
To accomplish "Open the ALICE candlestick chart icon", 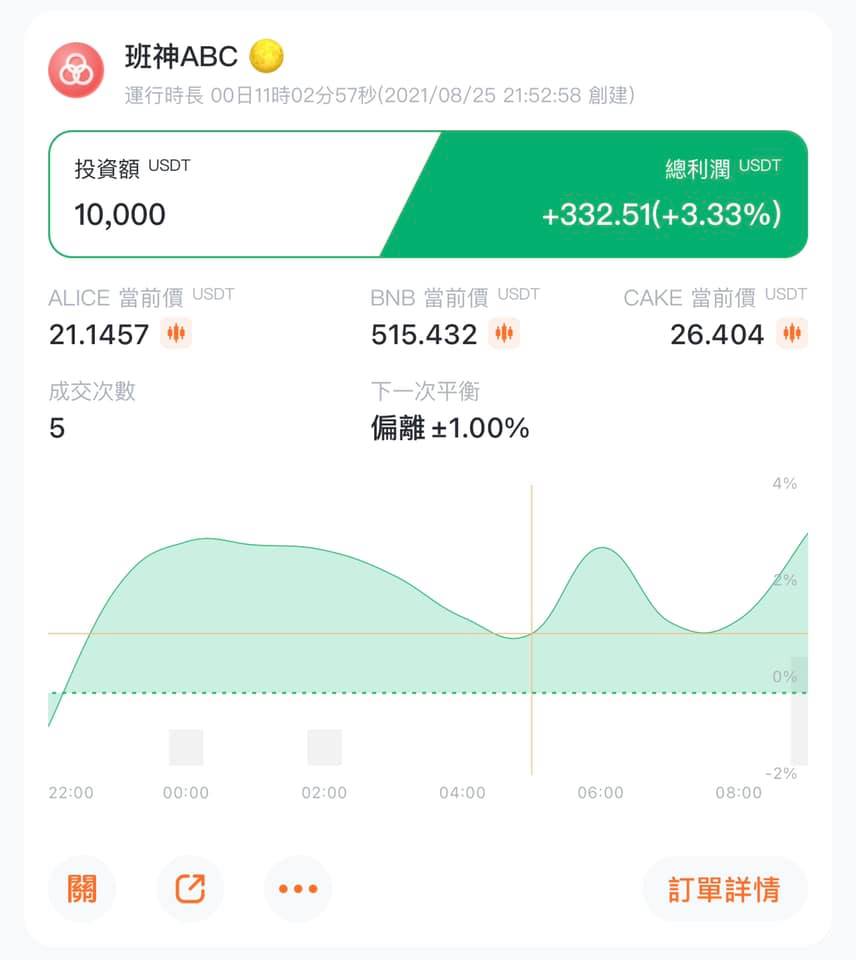I will (176, 334).
